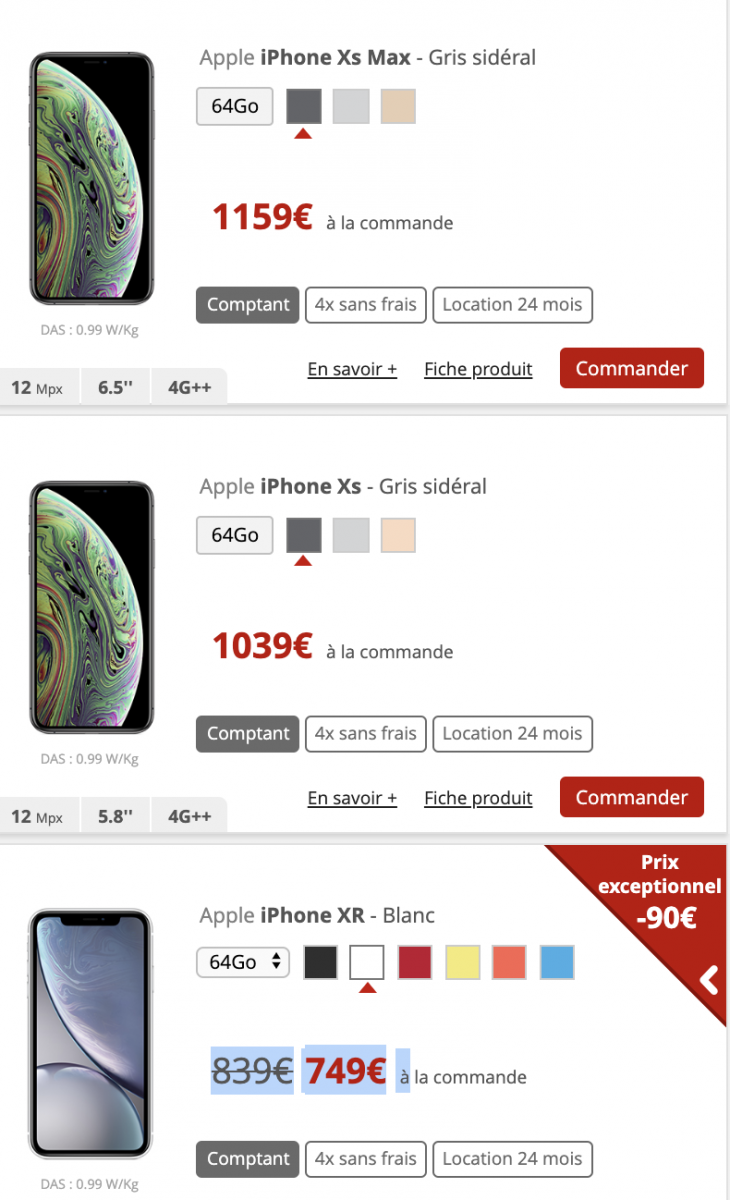Choose the blue color for iPhone XR
This screenshot has width=730, height=1200.
click(557, 962)
